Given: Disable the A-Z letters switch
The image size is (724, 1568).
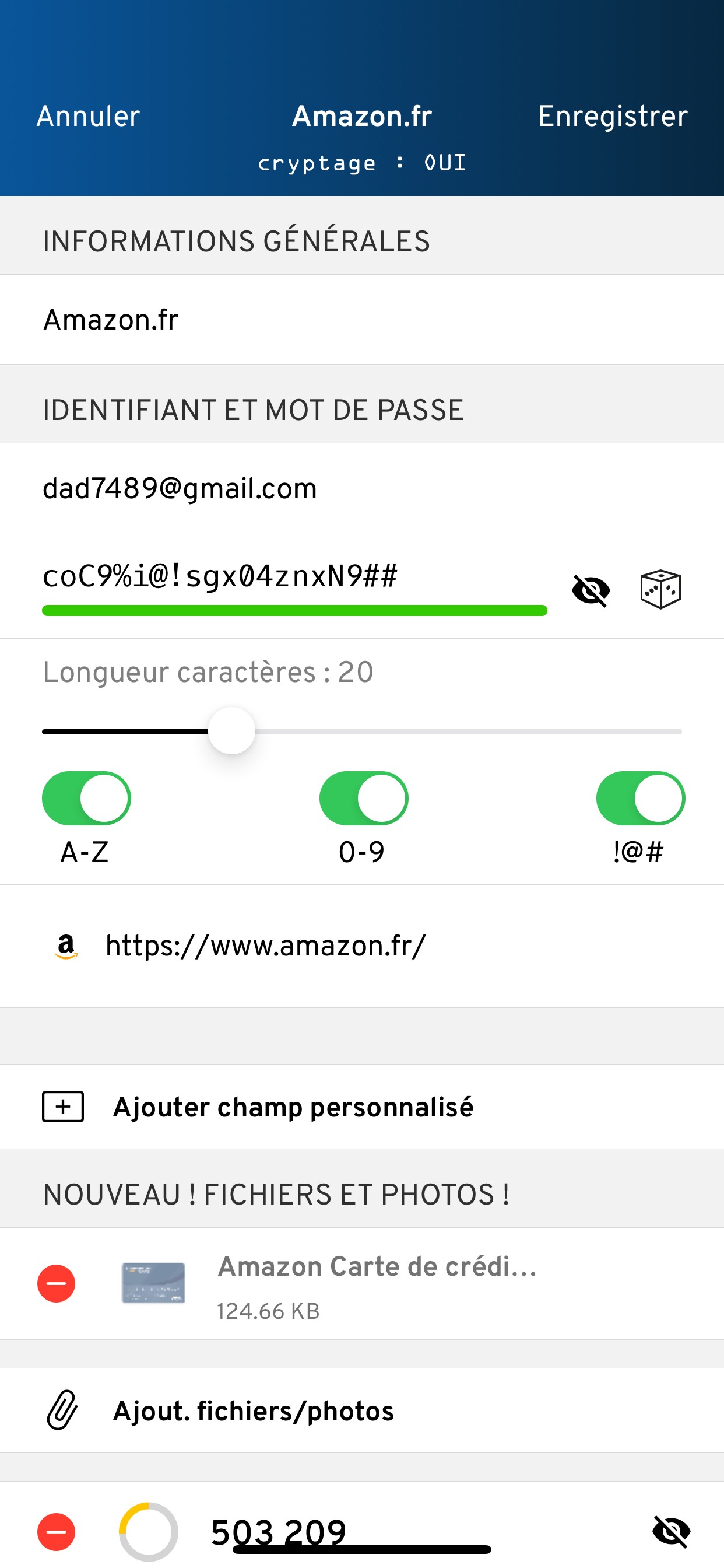Looking at the screenshot, I should (x=86, y=798).
